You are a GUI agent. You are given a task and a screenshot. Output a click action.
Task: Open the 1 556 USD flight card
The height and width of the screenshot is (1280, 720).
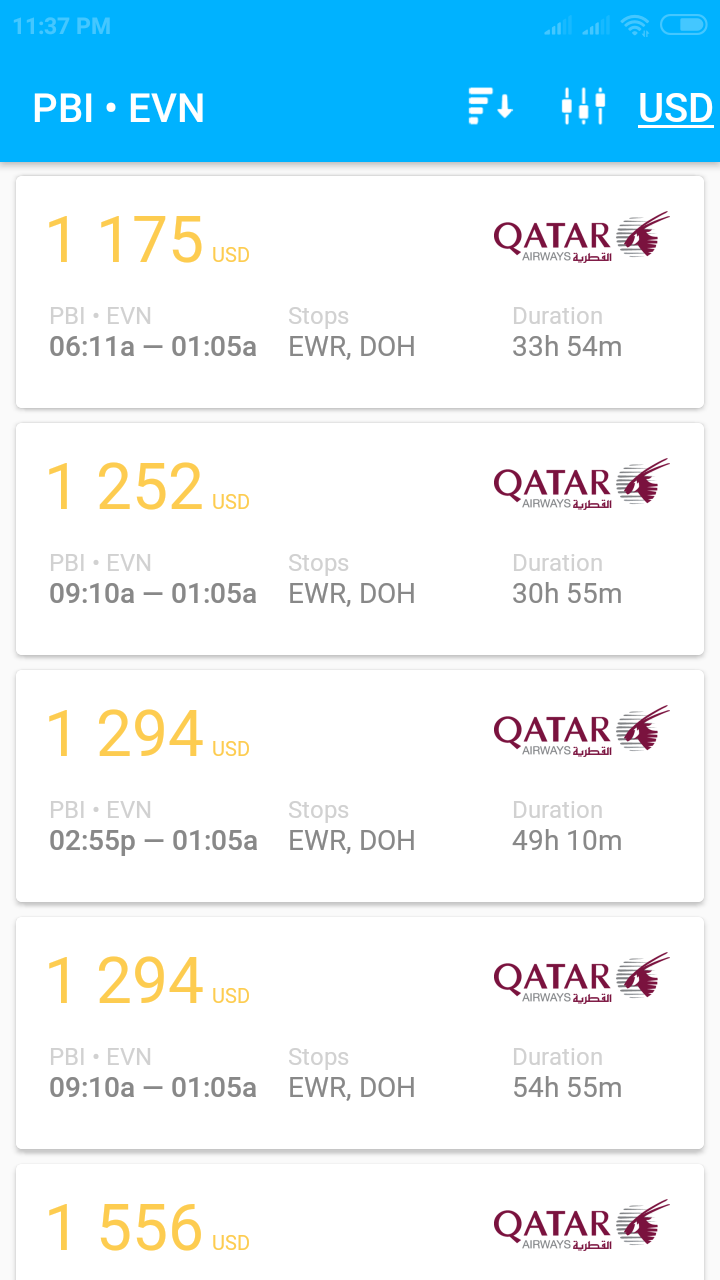(360, 1222)
